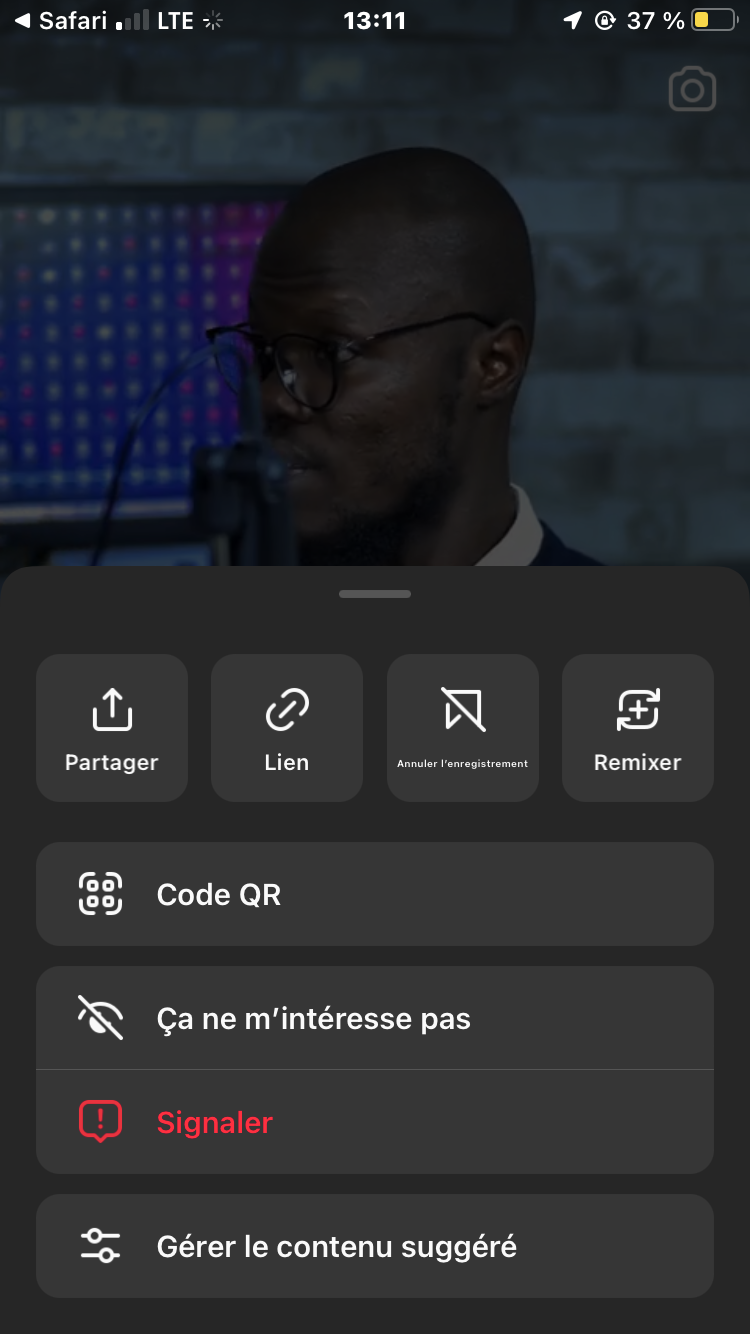Open the Code QR option

coord(374,894)
